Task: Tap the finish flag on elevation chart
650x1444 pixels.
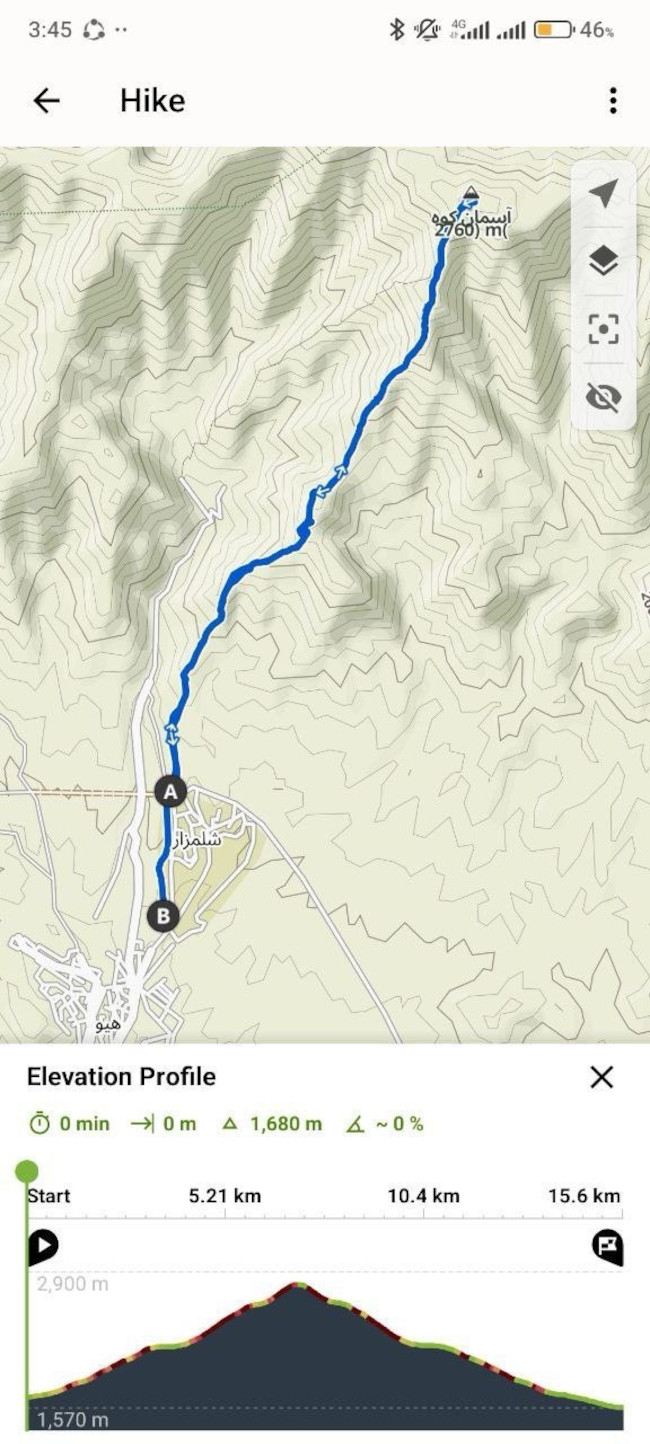Action: point(607,1246)
